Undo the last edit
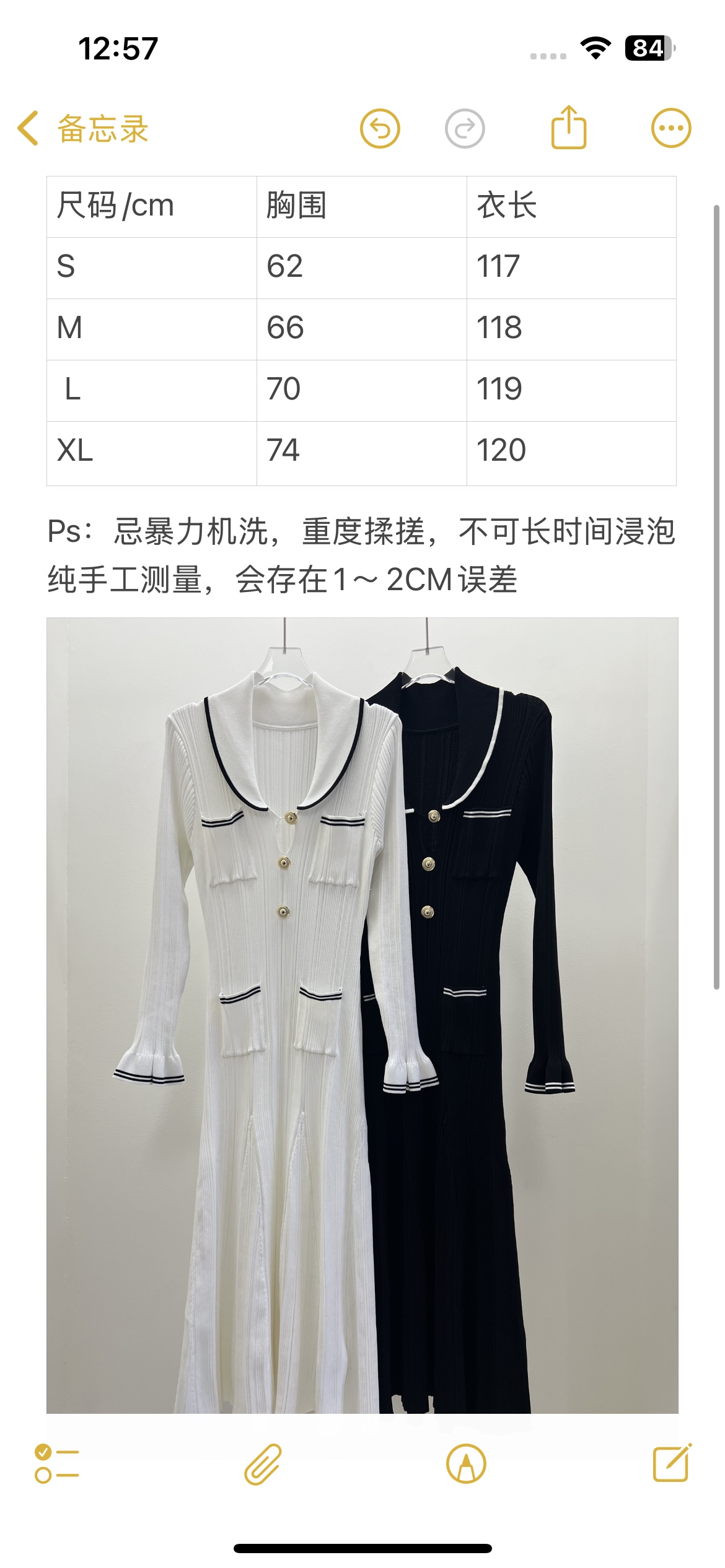This screenshot has height=1568, width=725. pyautogui.click(x=380, y=129)
